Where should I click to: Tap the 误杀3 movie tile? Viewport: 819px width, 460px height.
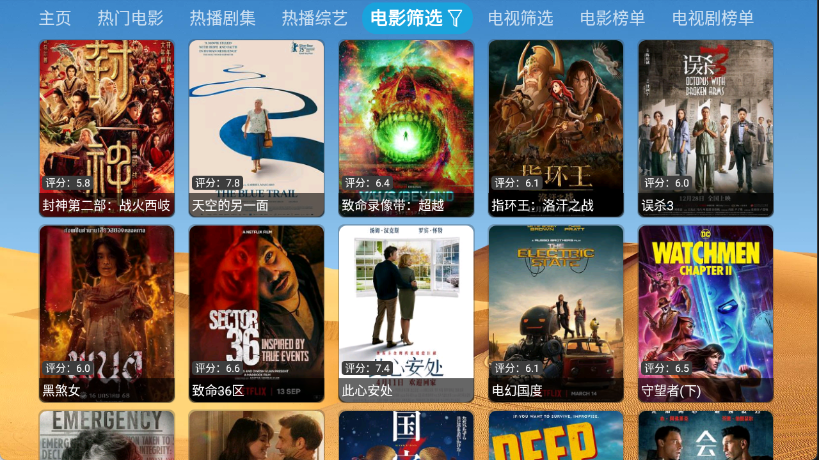tap(706, 128)
